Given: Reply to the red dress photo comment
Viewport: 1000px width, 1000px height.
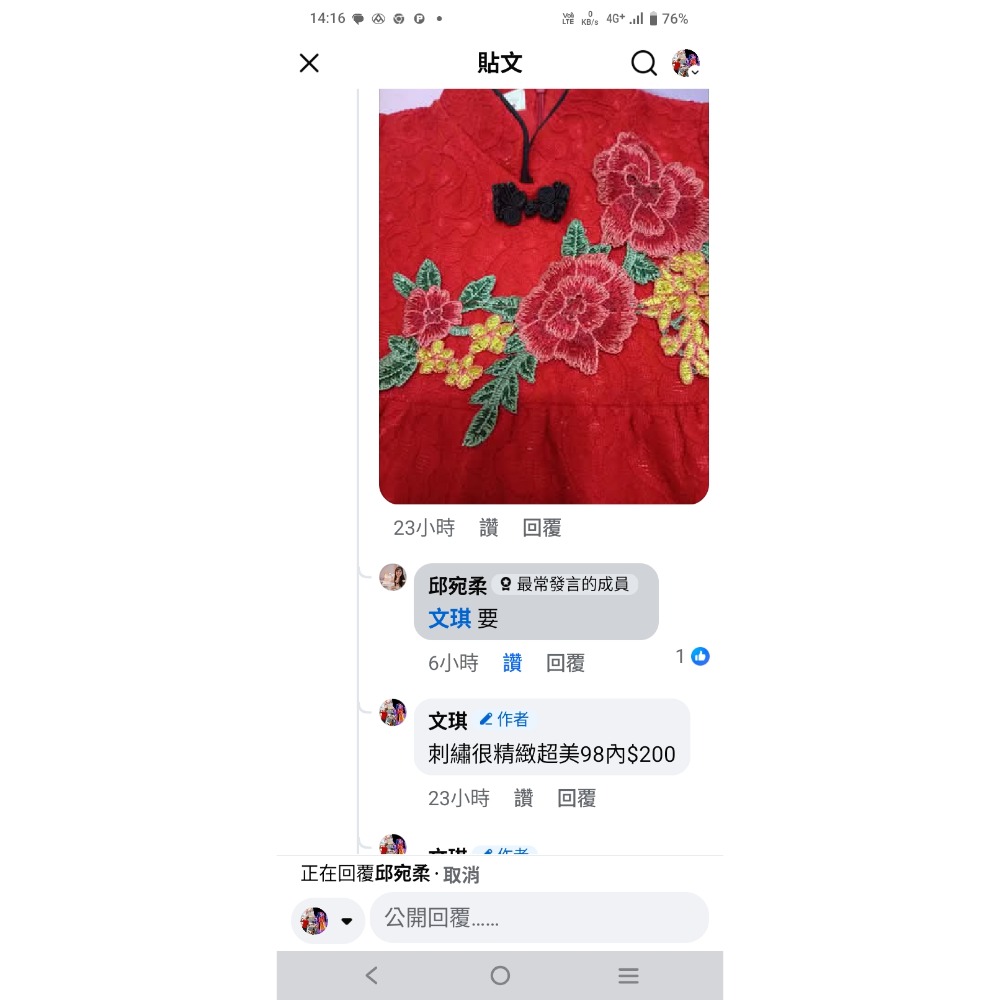Looking at the screenshot, I should point(542,528).
